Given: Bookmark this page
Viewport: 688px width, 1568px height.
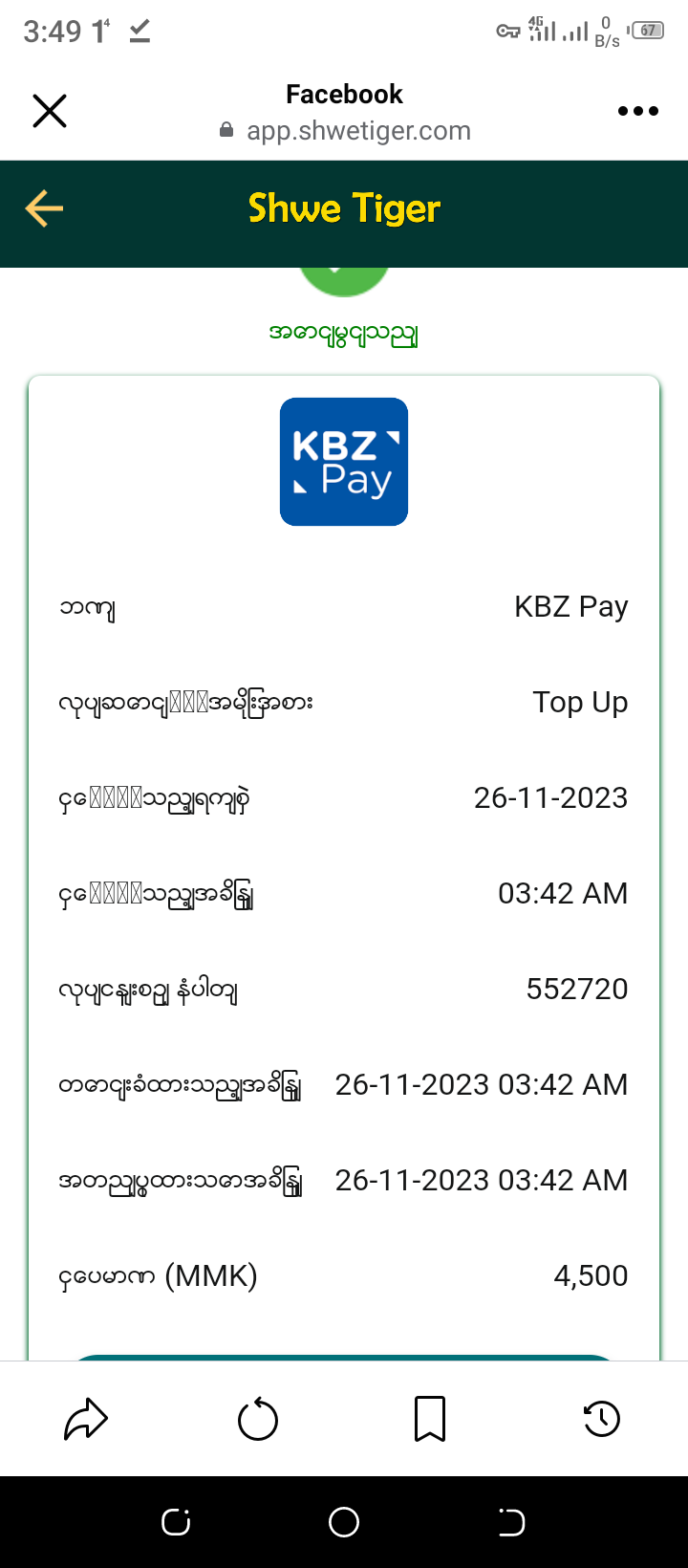Looking at the screenshot, I should pos(430,1419).
